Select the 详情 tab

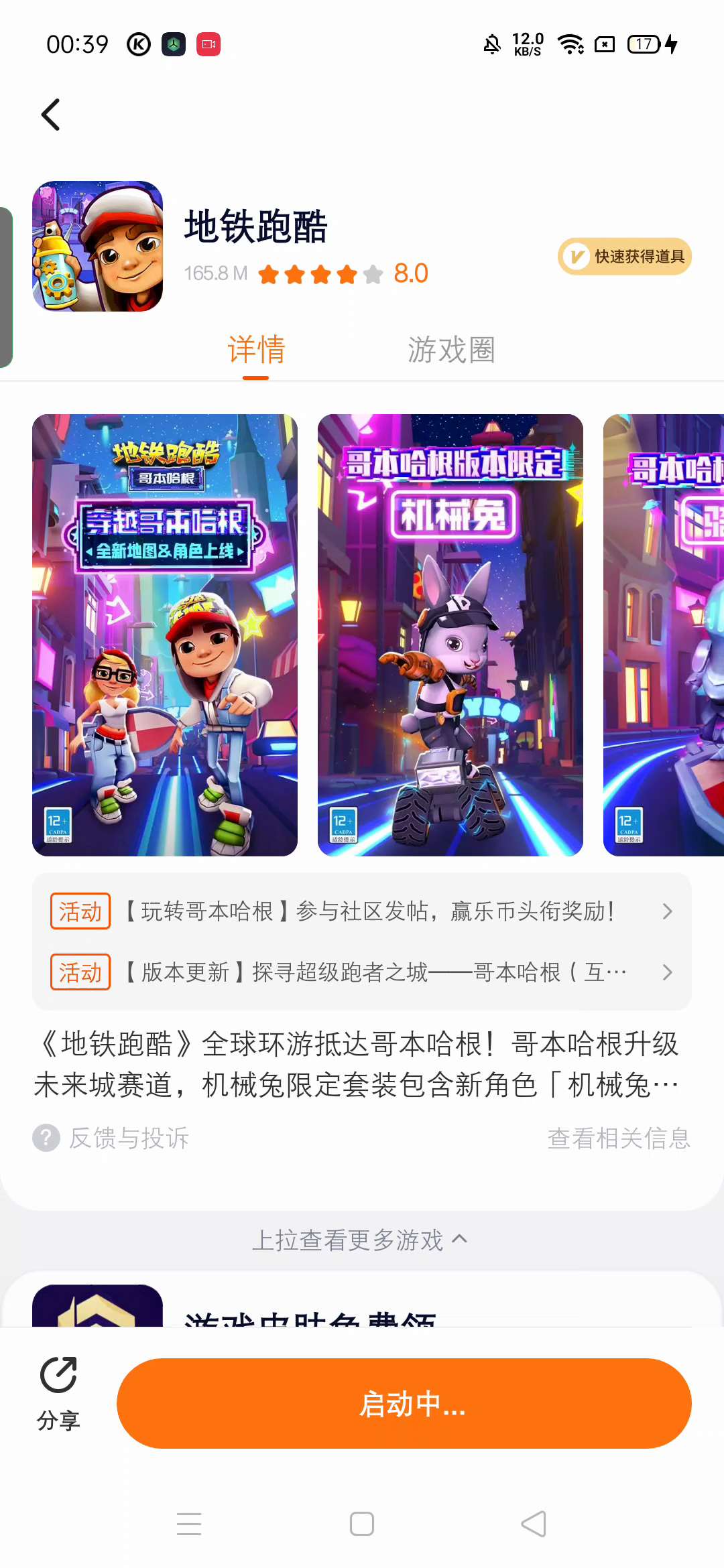point(256,350)
